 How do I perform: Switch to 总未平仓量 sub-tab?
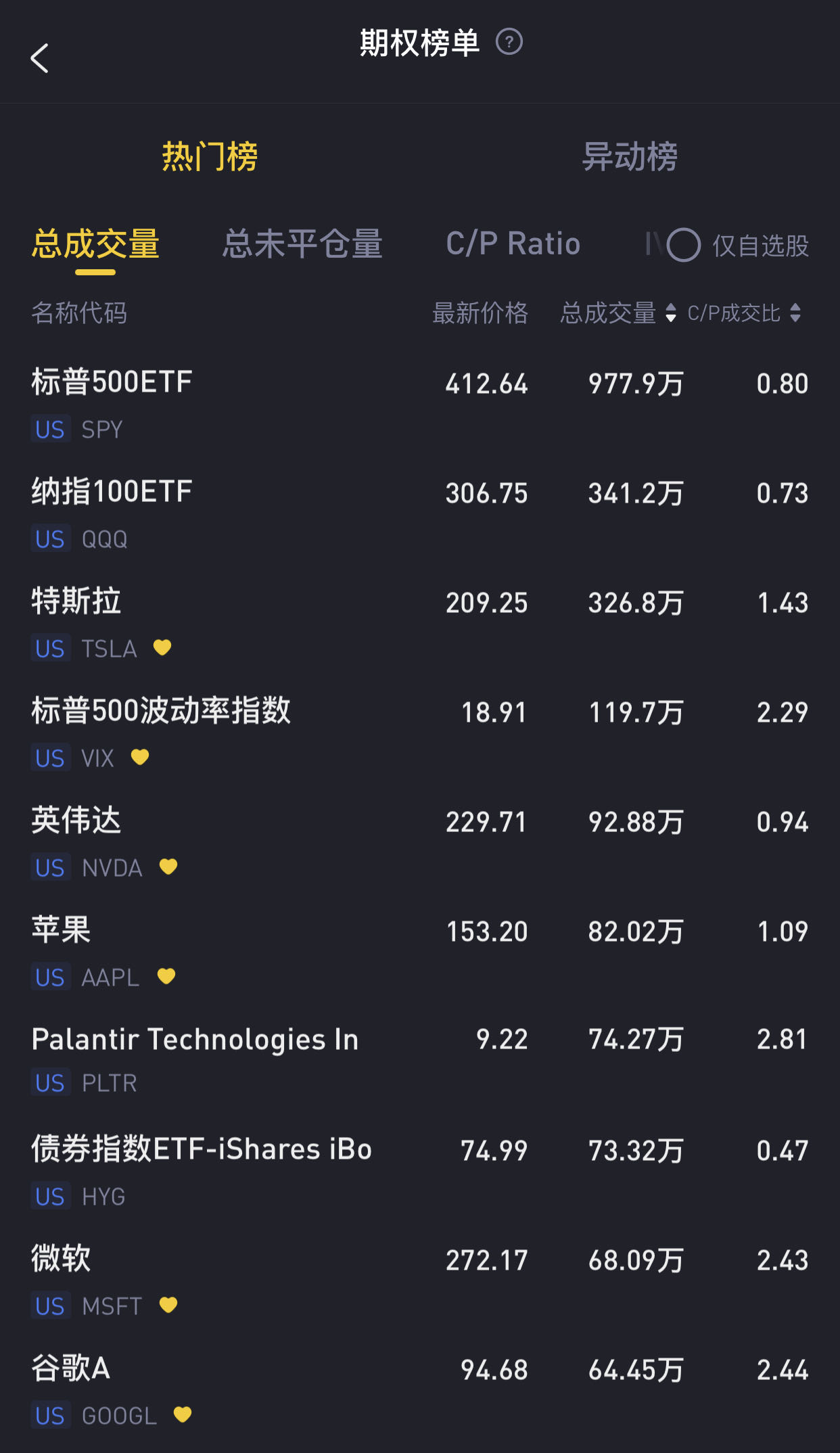coord(302,244)
